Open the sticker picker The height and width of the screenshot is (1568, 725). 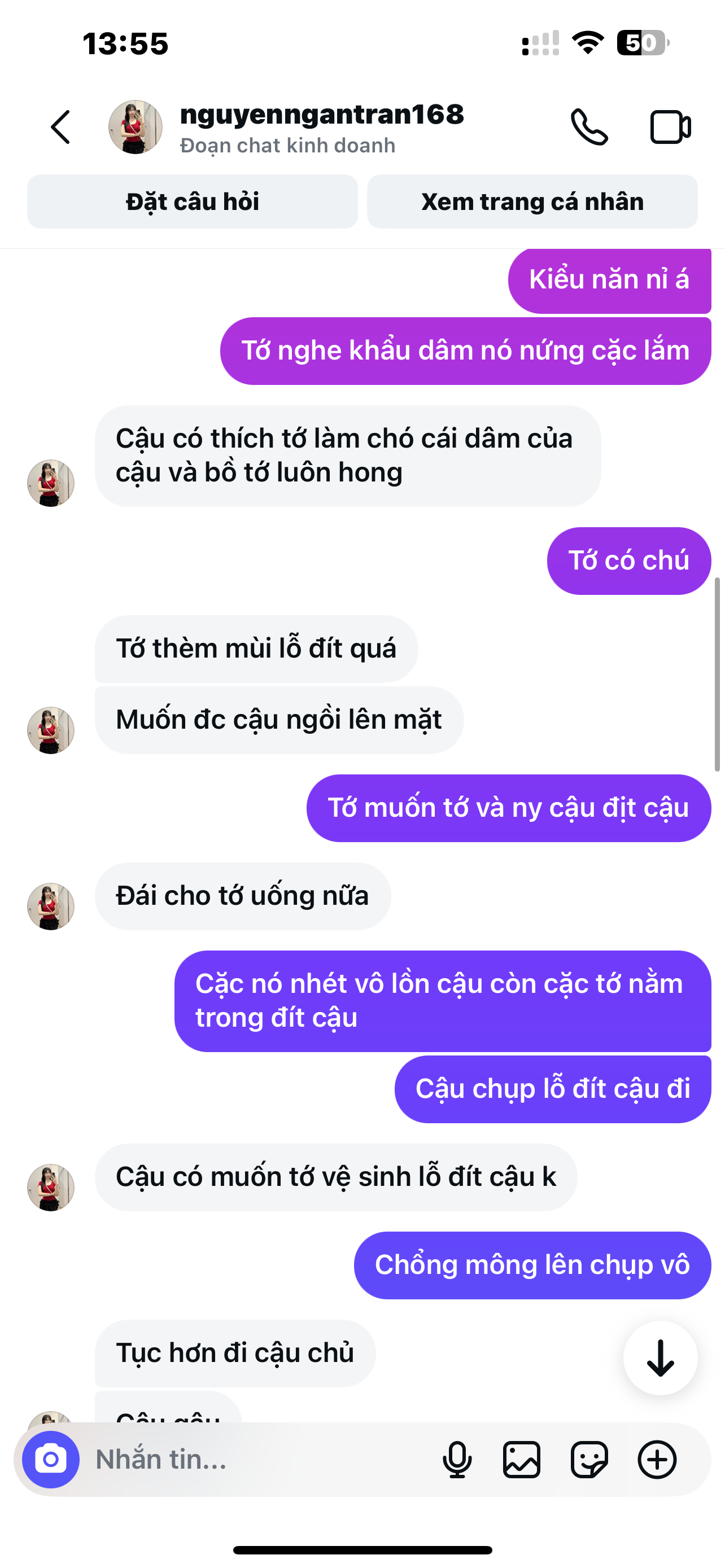589,1459
